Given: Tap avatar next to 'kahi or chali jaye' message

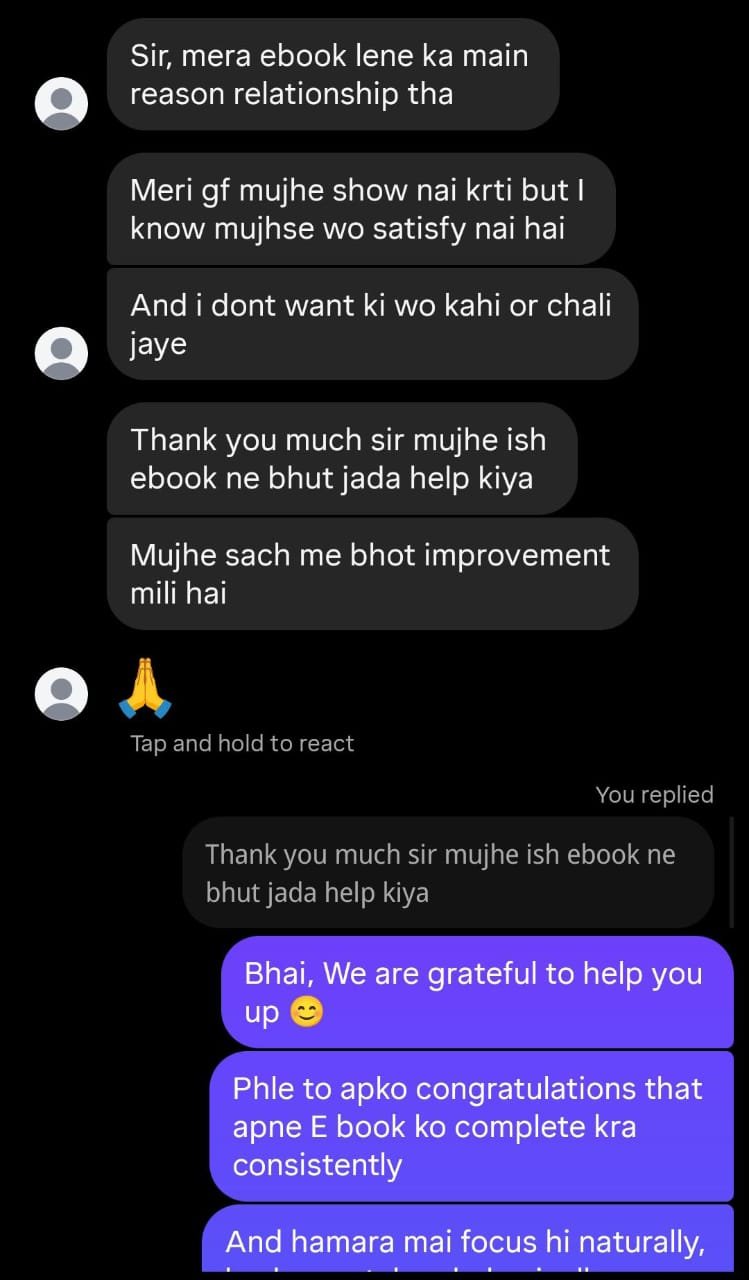Looking at the screenshot, I should click(61, 353).
